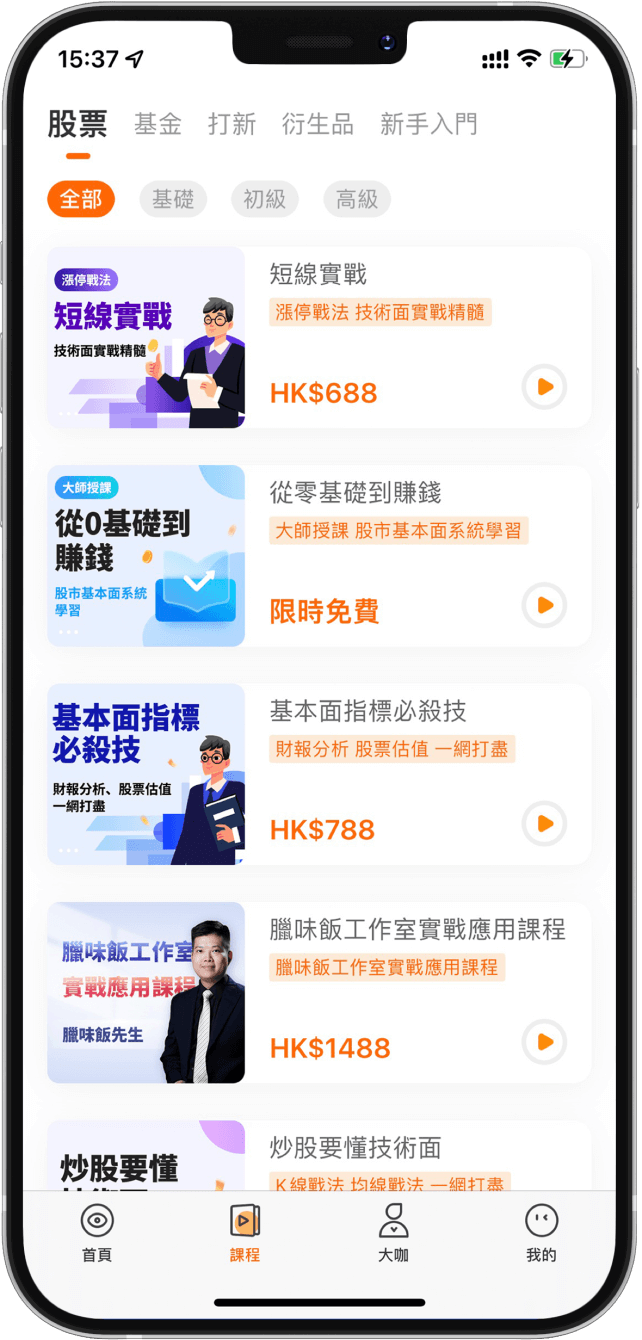Image resolution: width=642 pixels, height=1340 pixels.
Task: Open the 大咖 tab
Action: pyautogui.click(x=393, y=1233)
